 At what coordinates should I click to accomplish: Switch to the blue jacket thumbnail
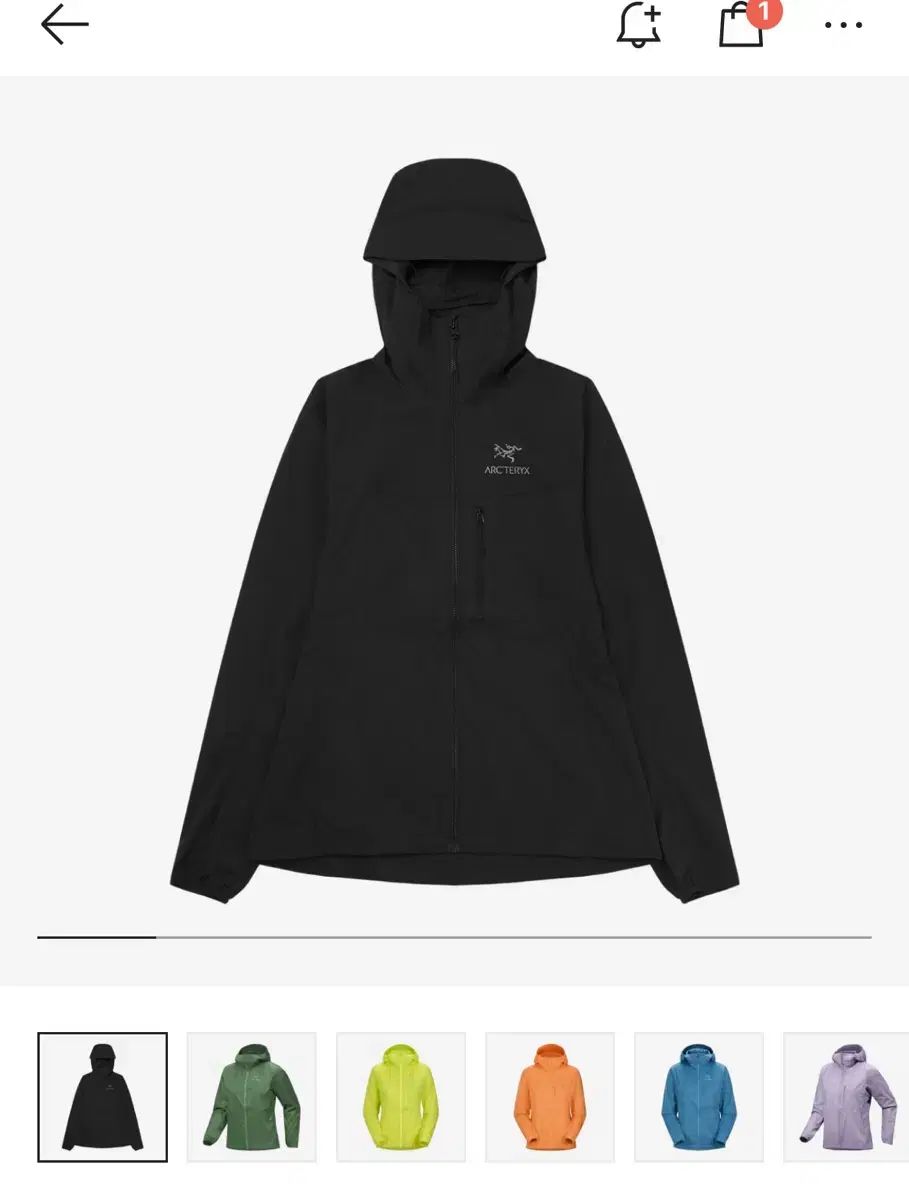[x=698, y=1097]
